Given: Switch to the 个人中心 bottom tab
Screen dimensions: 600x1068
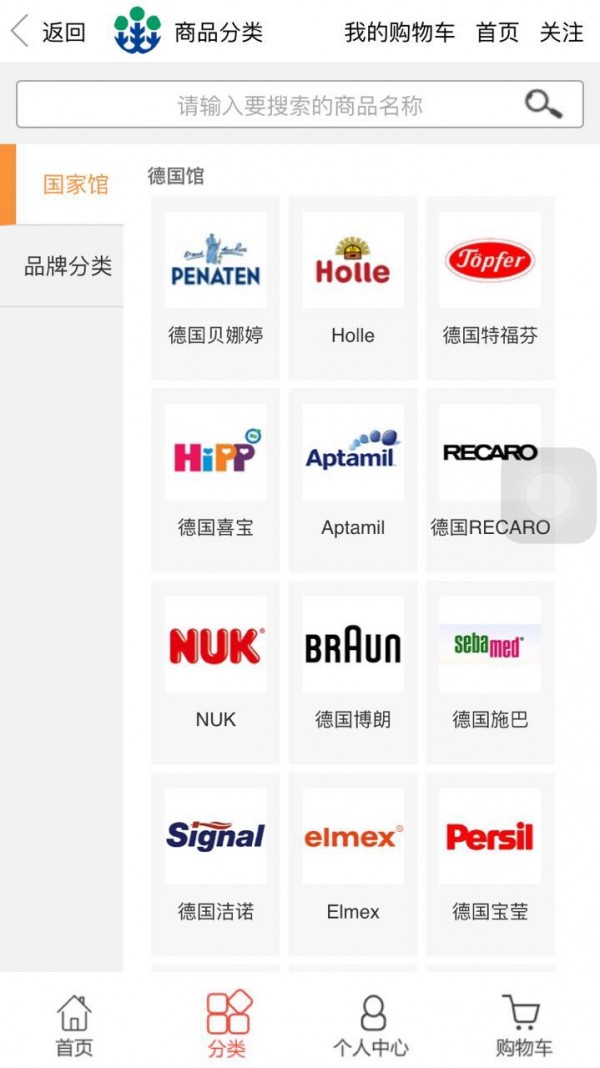Looking at the screenshot, I should pos(371,1025).
